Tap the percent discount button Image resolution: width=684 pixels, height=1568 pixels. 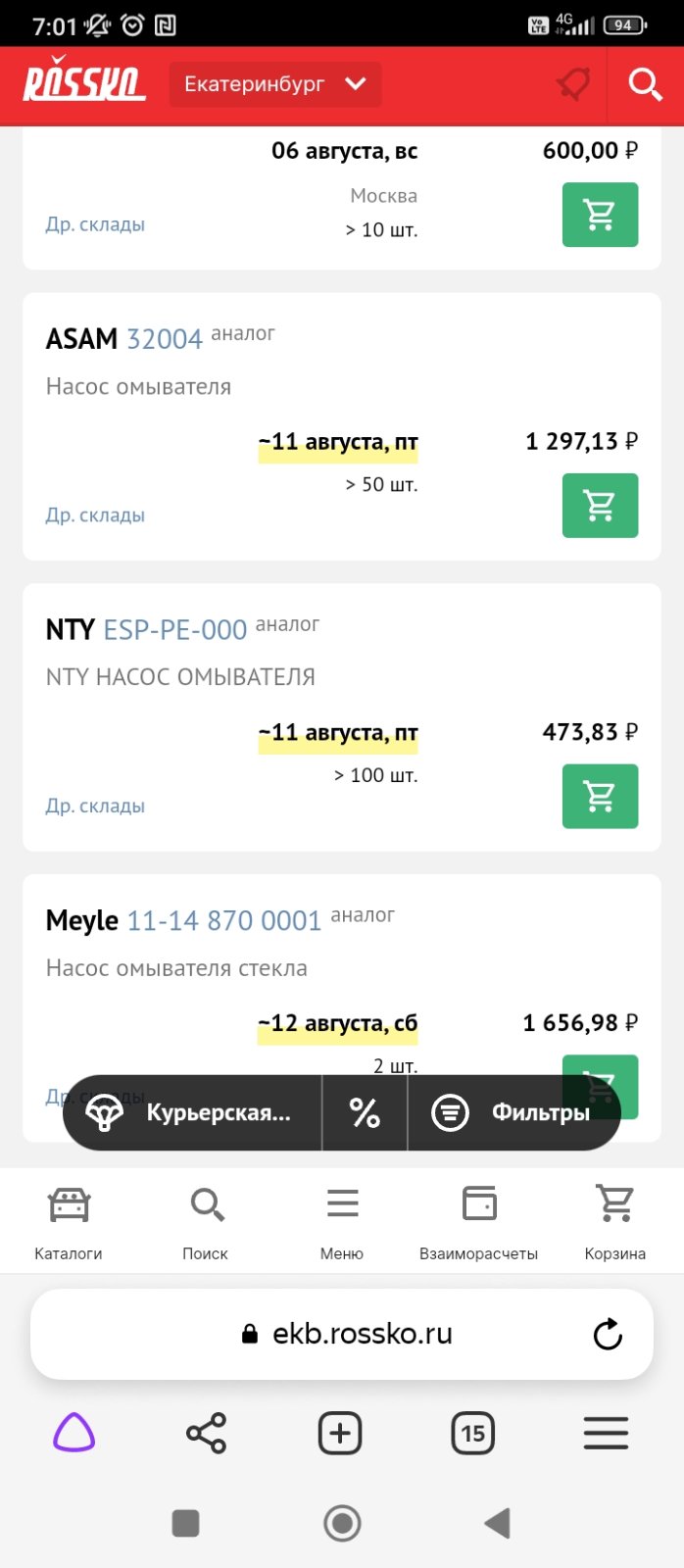point(365,1112)
